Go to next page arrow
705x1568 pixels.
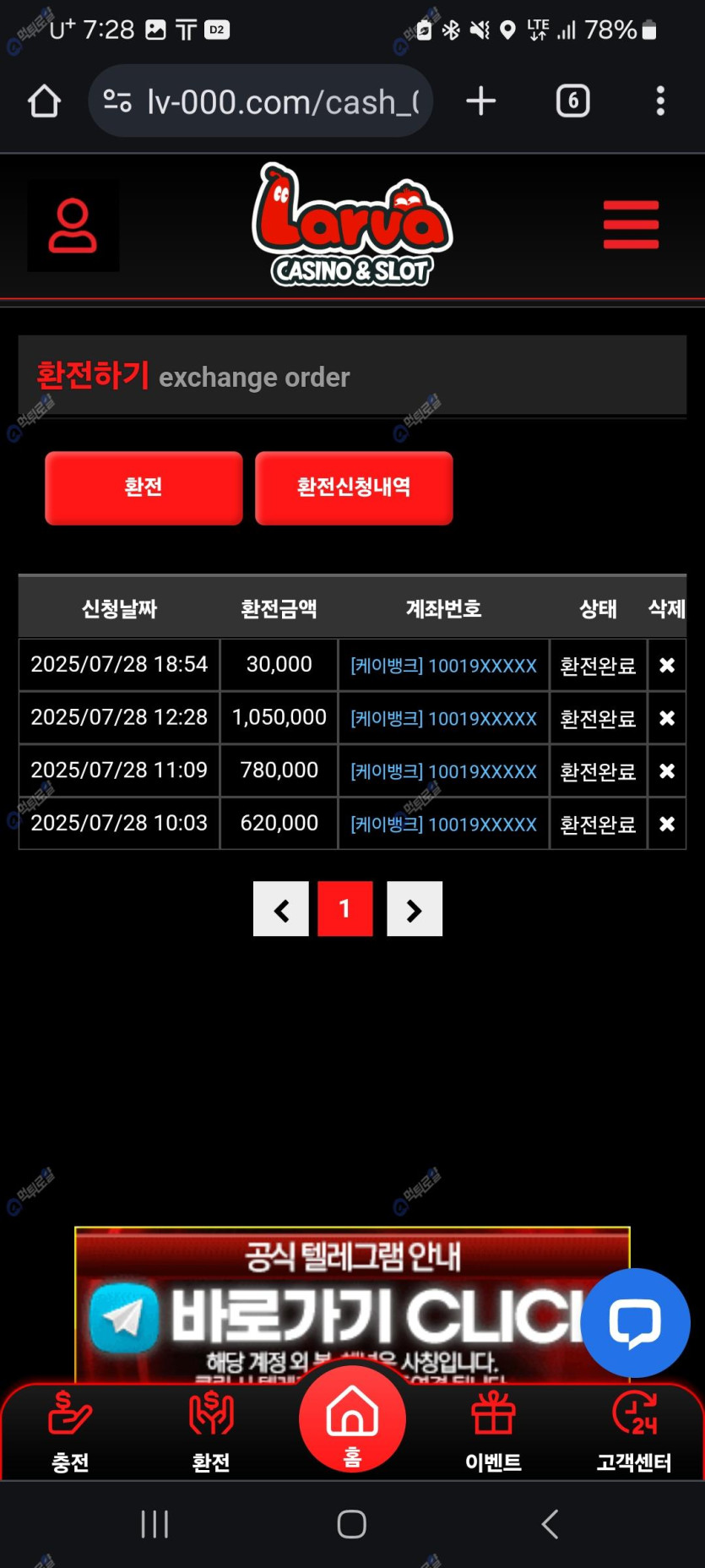[414, 909]
